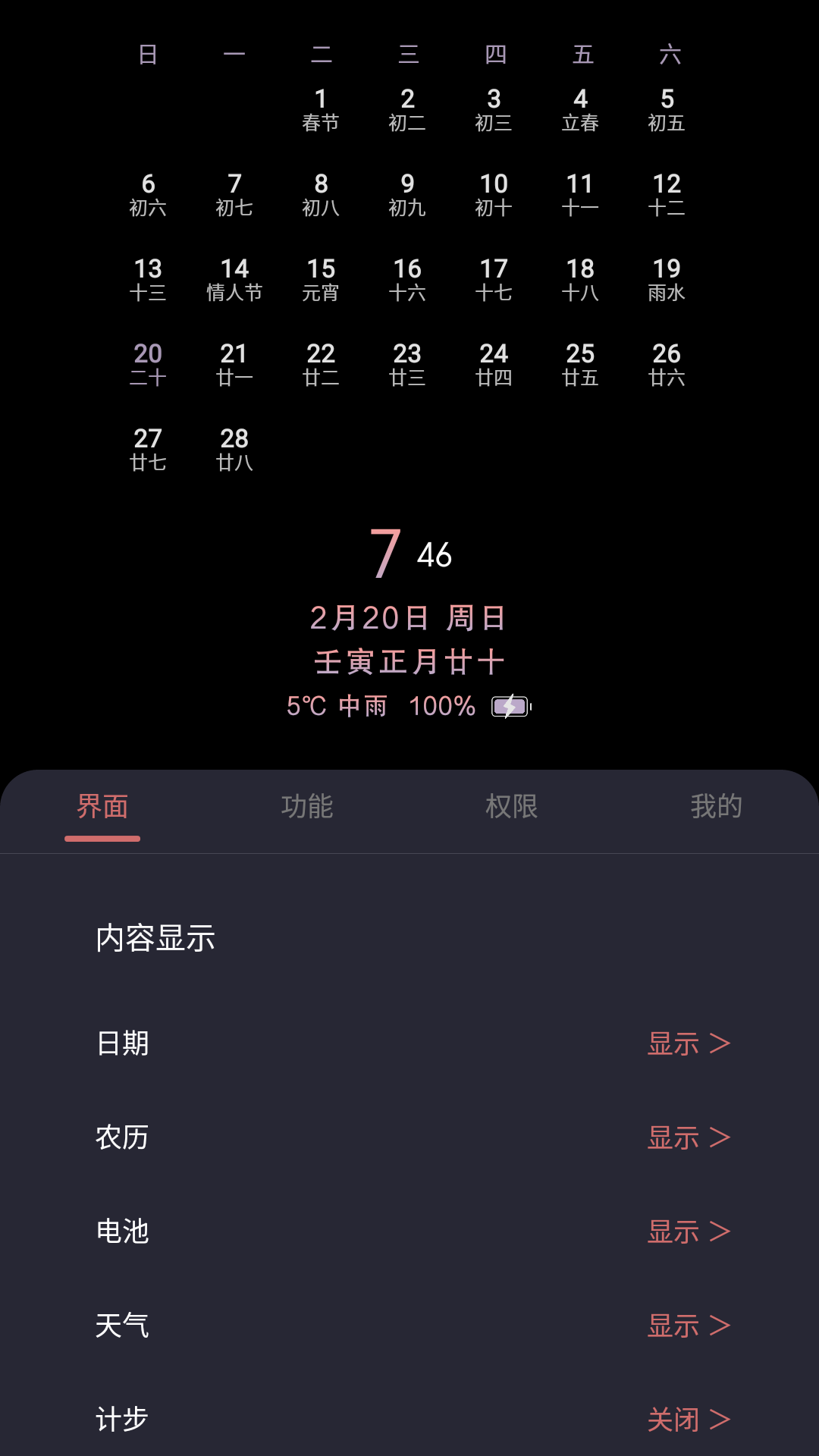This screenshot has height=1456, width=819.
Task: Select the 元宵 date February 15
Action: click(322, 279)
